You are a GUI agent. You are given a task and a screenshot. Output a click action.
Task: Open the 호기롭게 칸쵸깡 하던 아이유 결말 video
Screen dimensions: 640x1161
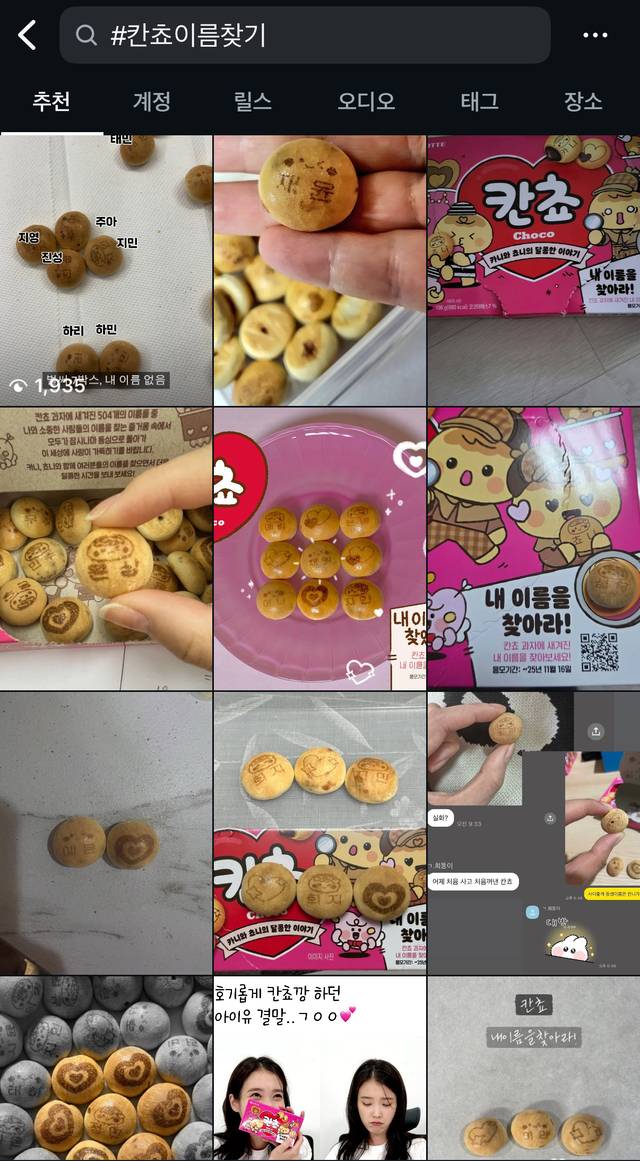click(320, 1068)
